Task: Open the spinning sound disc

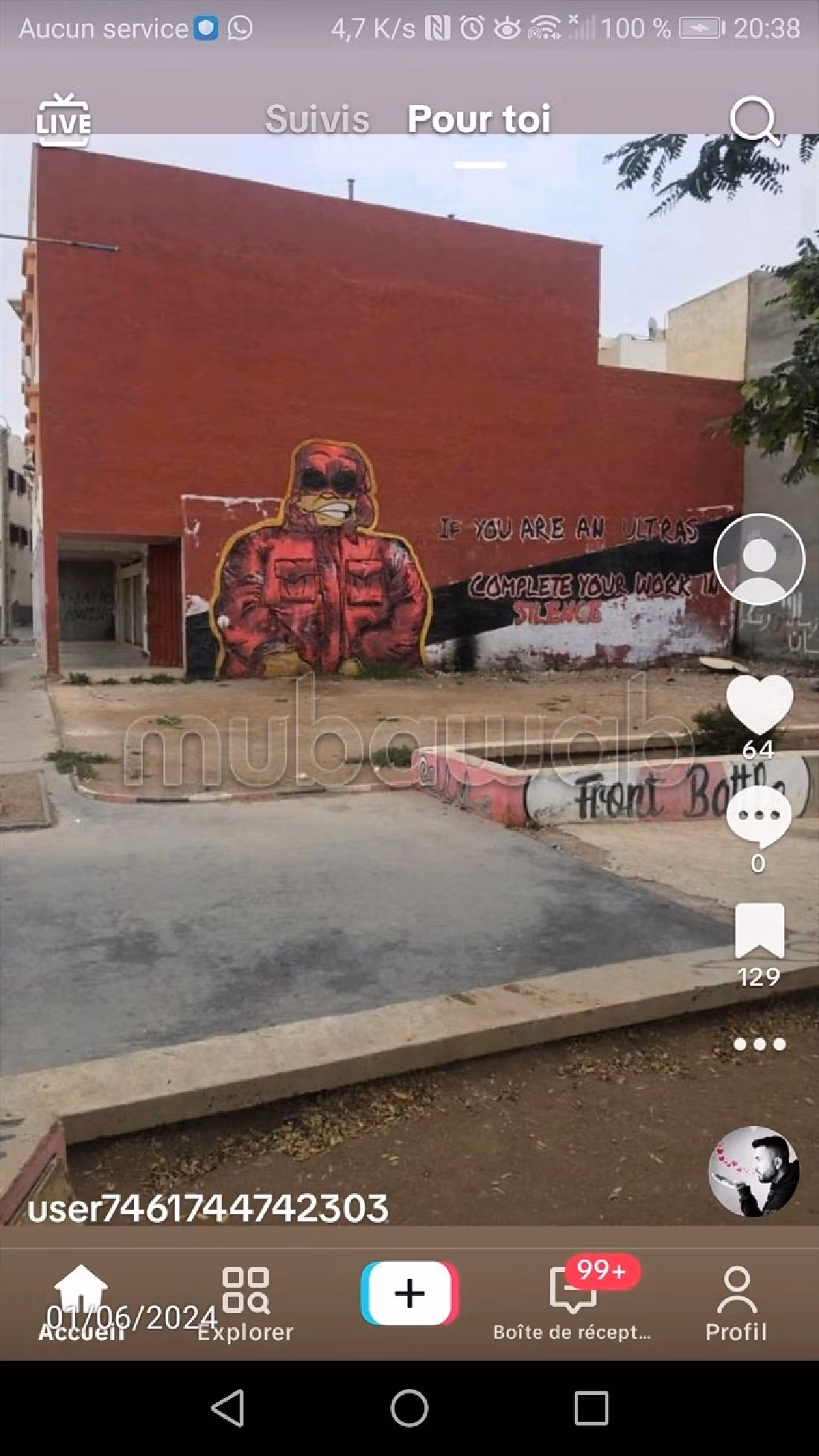Action: coord(753,1172)
